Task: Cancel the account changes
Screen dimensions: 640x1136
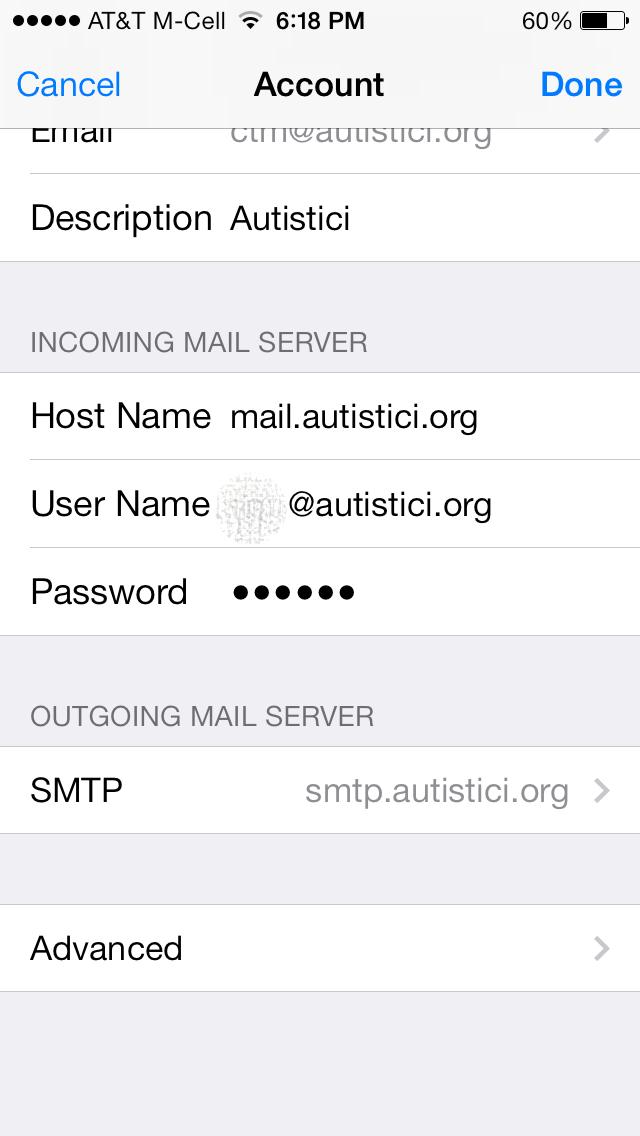Action: point(69,85)
